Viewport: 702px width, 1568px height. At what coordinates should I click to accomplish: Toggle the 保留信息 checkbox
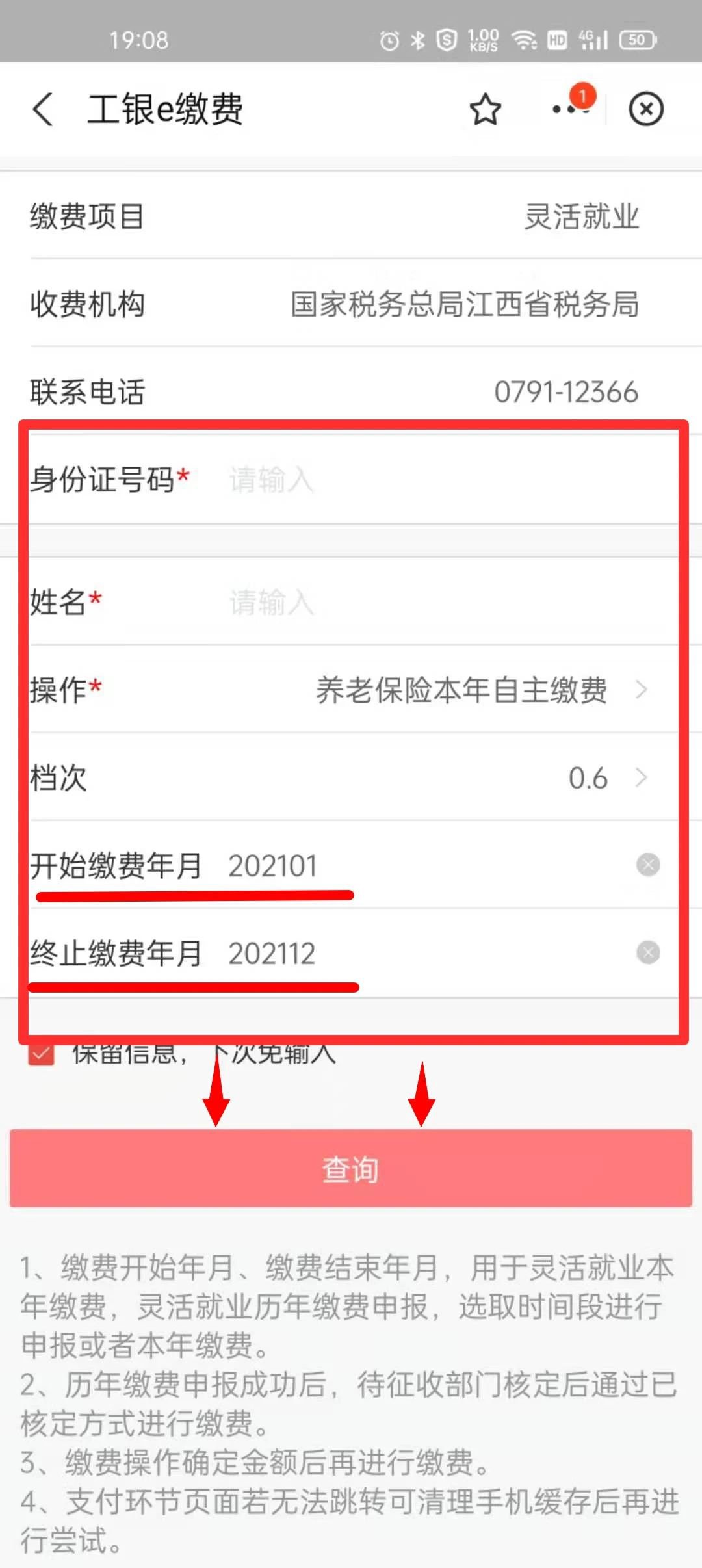click(42, 1054)
